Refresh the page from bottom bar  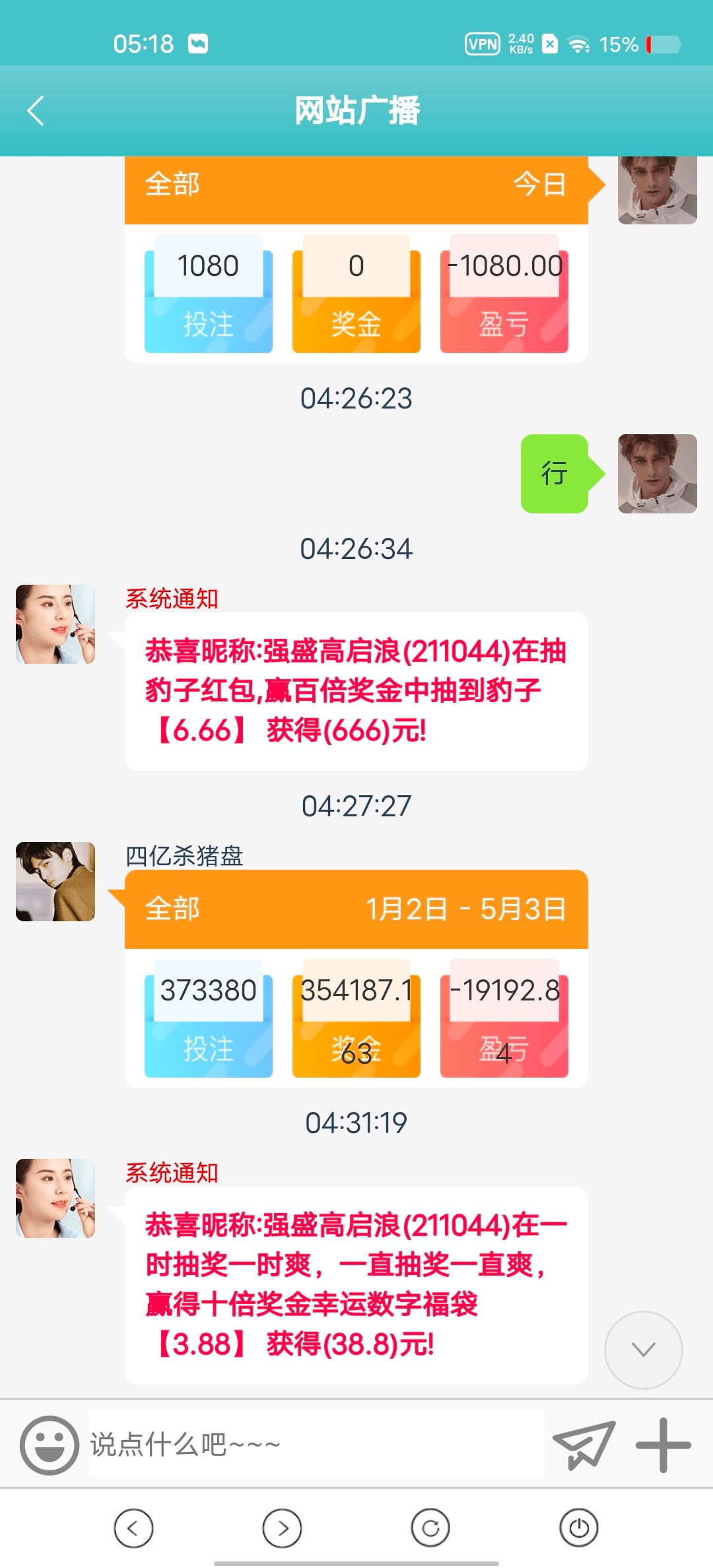[430, 1528]
